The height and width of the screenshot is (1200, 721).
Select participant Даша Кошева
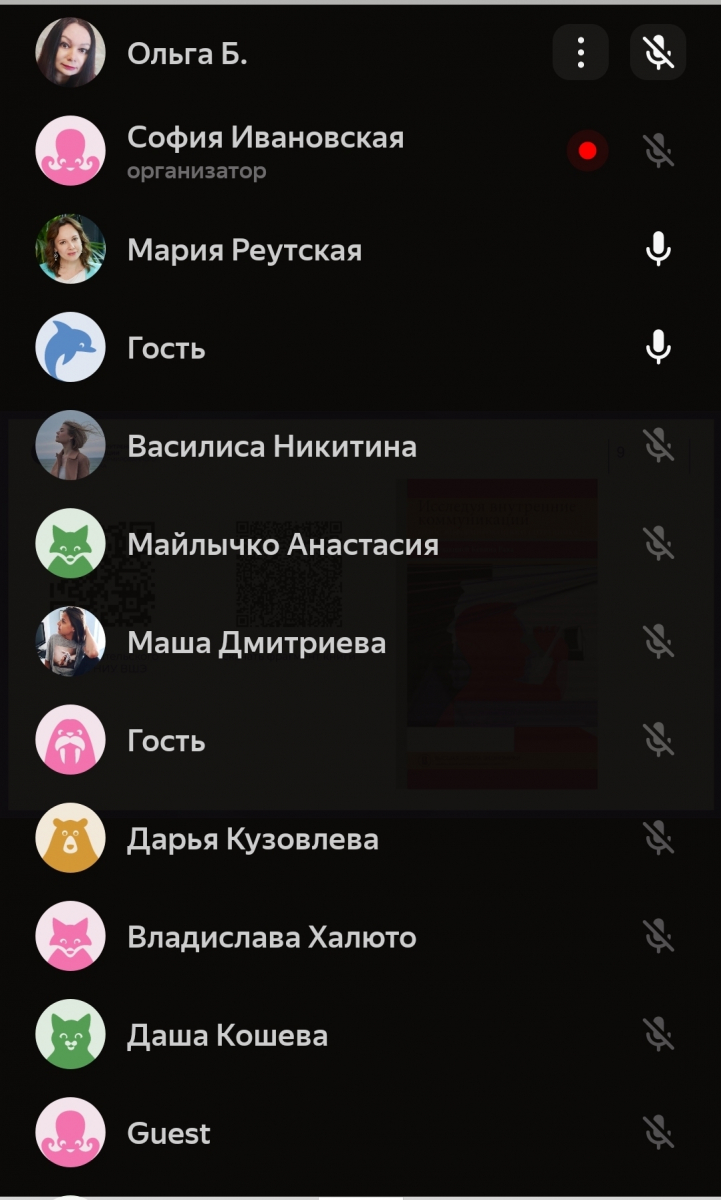tap(360, 1034)
